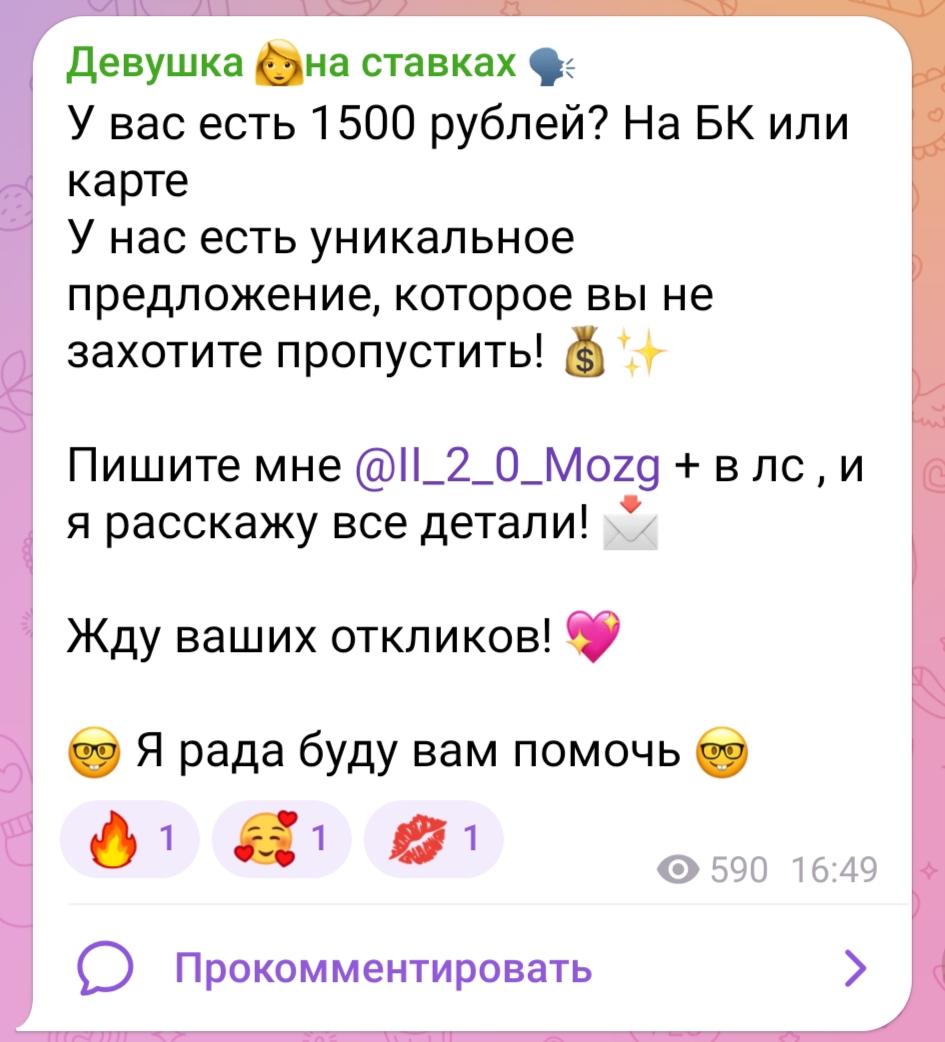Click the 590 views counter
This screenshot has height=1042, width=945.
tap(738, 870)
